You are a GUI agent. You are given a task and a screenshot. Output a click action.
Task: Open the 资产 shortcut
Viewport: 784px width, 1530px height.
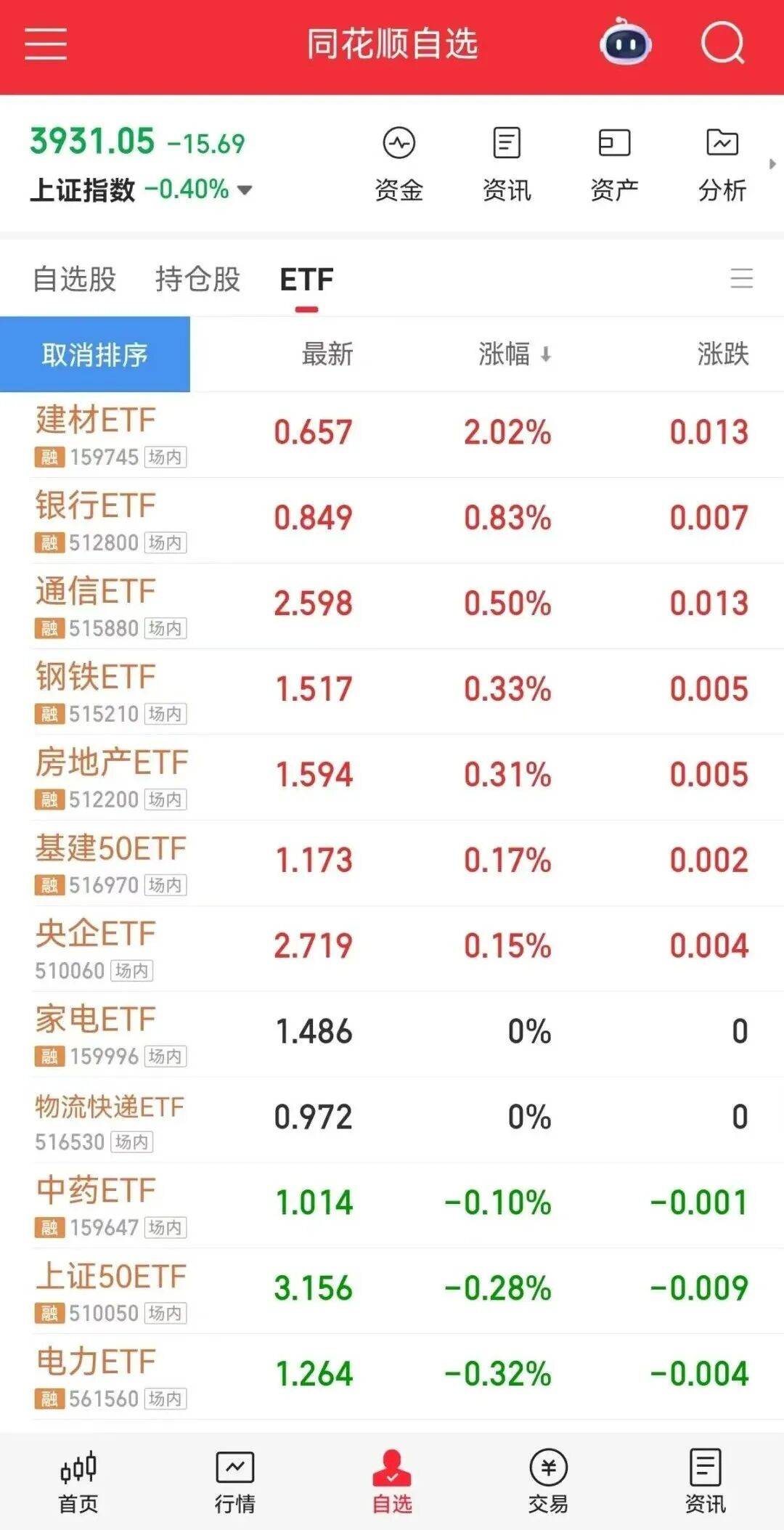point(614,163)
